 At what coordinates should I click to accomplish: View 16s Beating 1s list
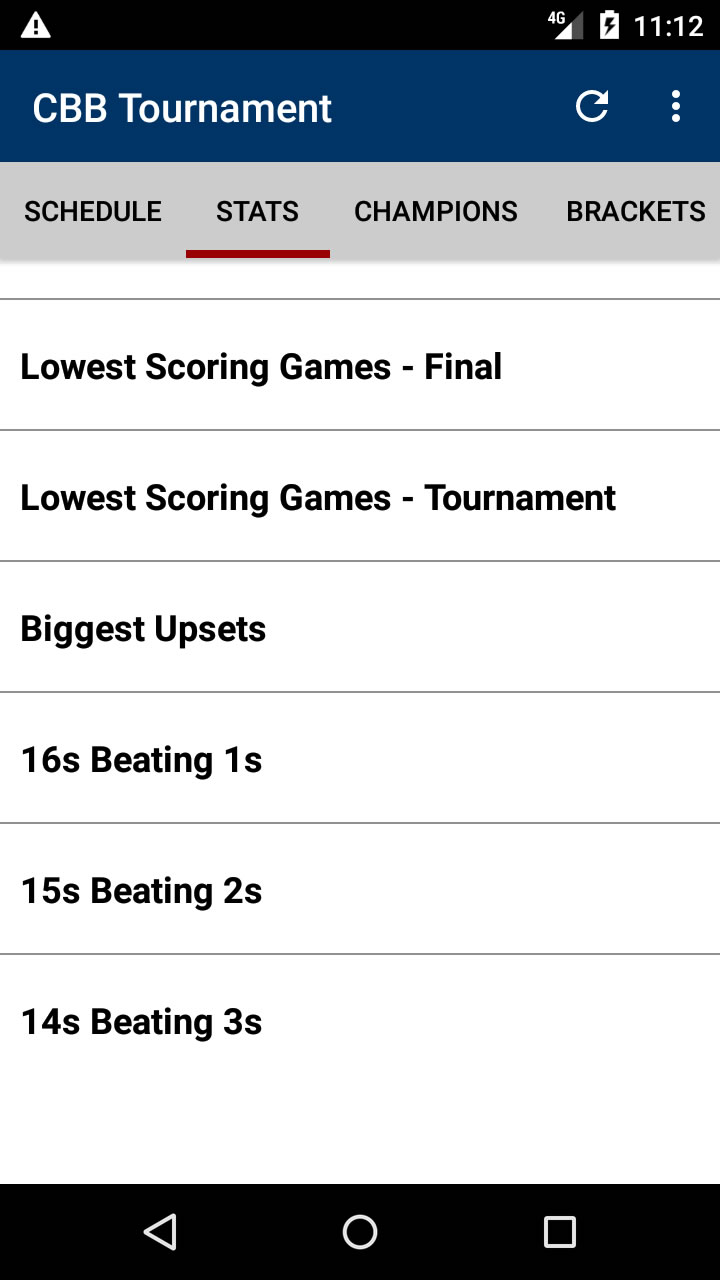pyautogui.click(x=360, y=758)
